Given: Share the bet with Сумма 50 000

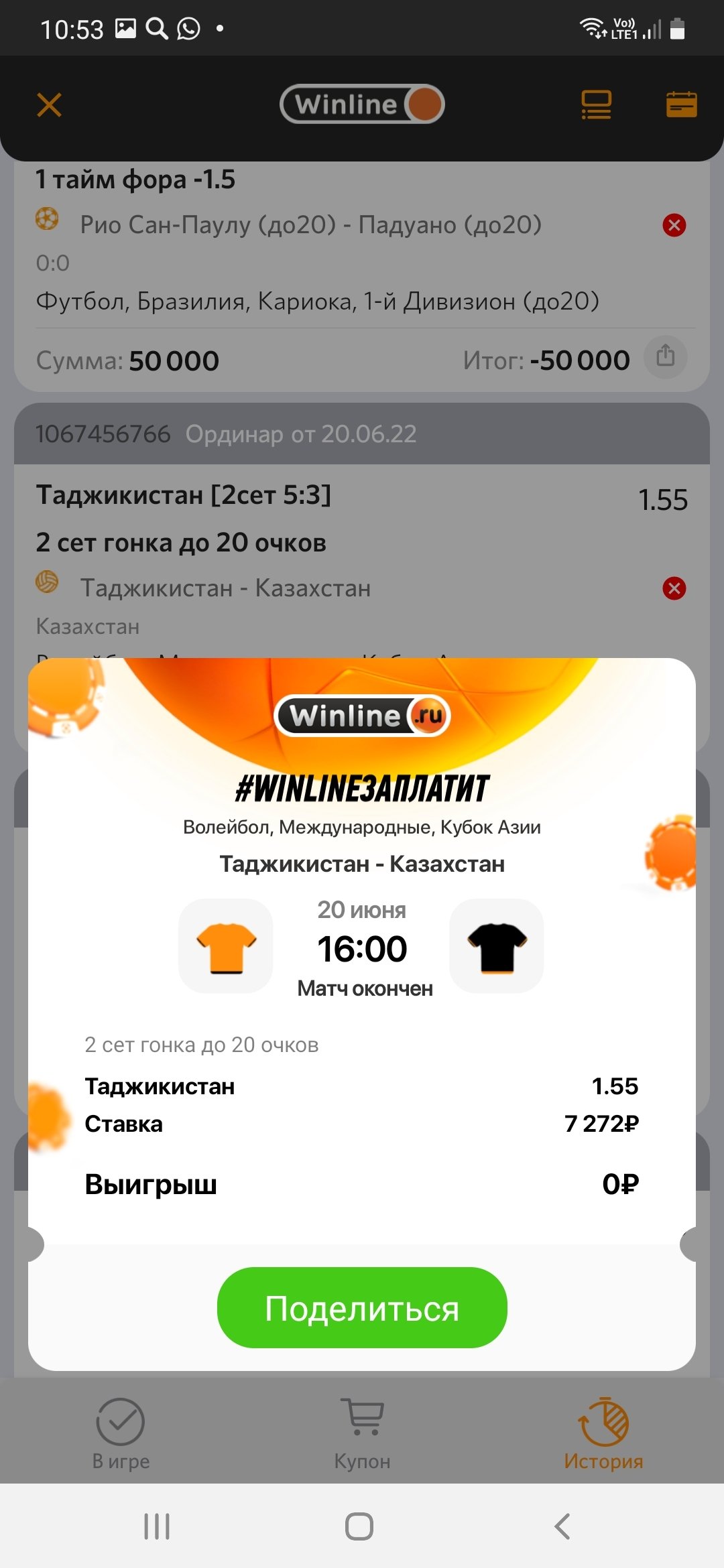Looking at the screenshot, I should 665,356.
